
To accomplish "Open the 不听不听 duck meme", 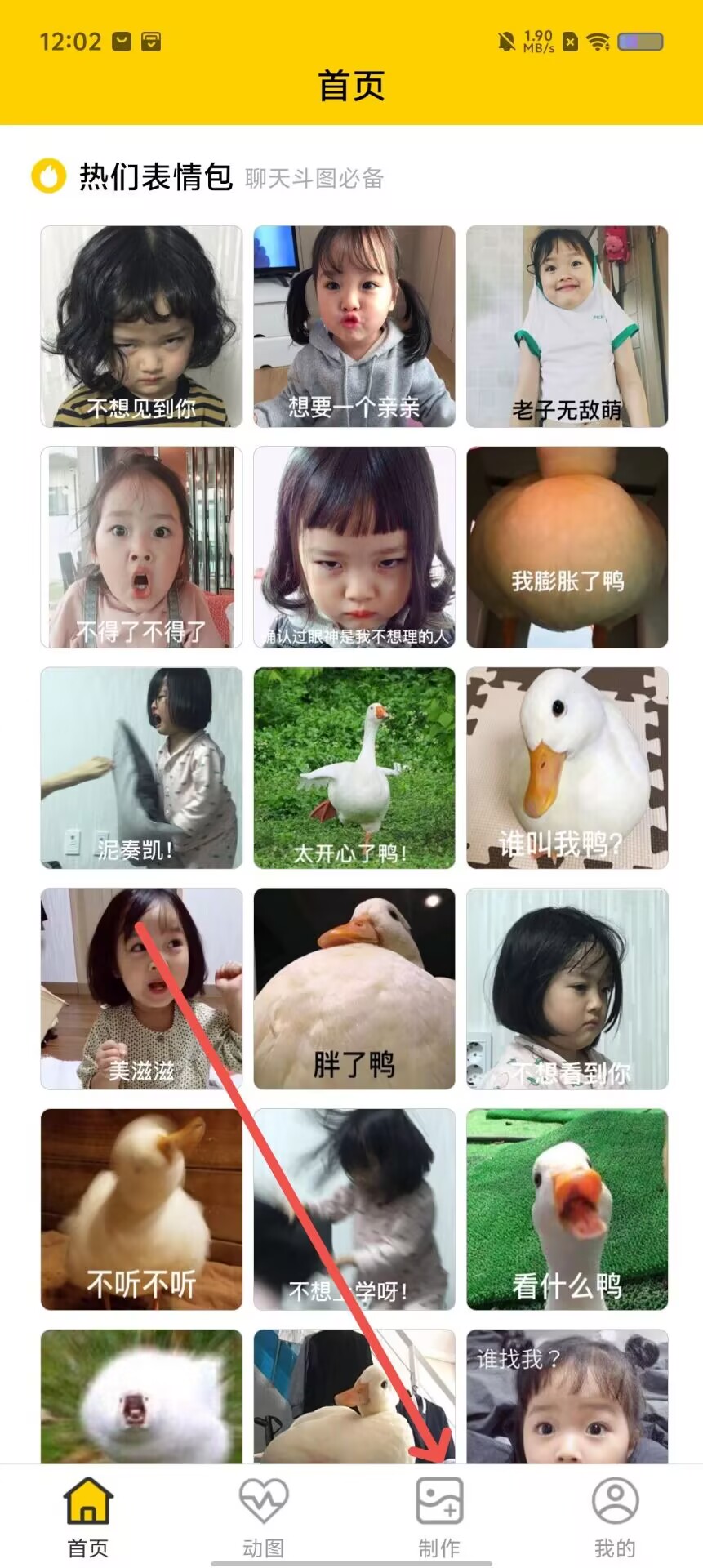I will (x=141, y=1209).
